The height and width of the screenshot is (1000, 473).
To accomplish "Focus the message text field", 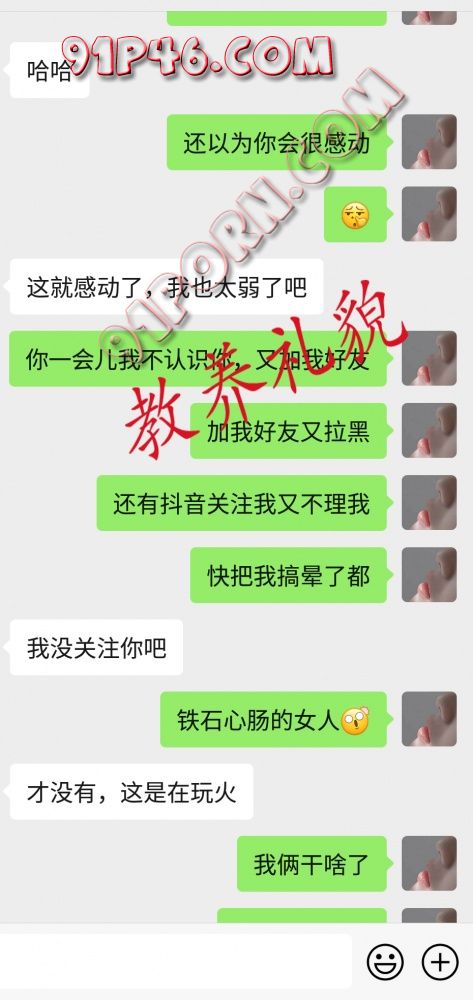I will [175, 961].
